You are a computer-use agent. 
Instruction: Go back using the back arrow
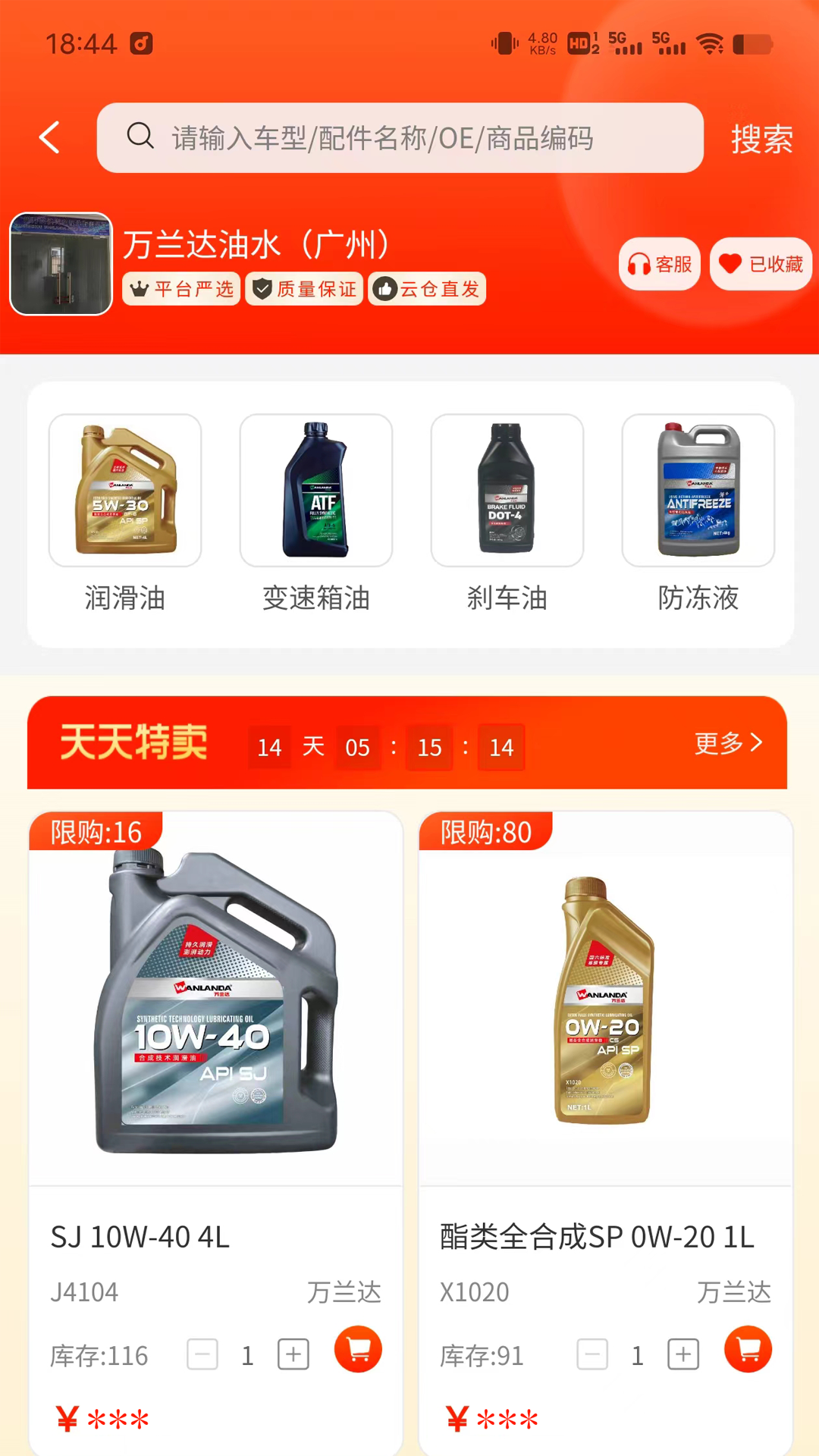48,137
